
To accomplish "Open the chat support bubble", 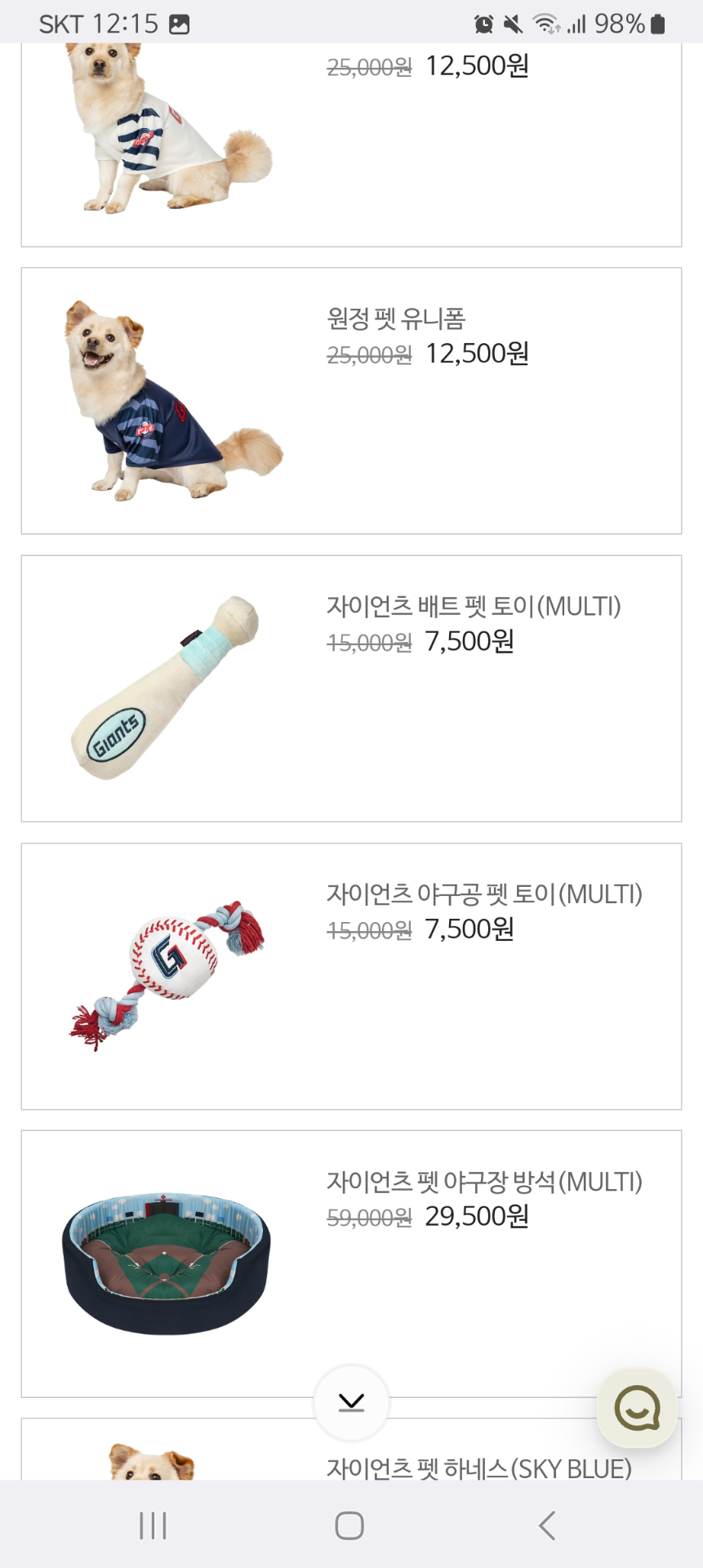I will 637,1408.
